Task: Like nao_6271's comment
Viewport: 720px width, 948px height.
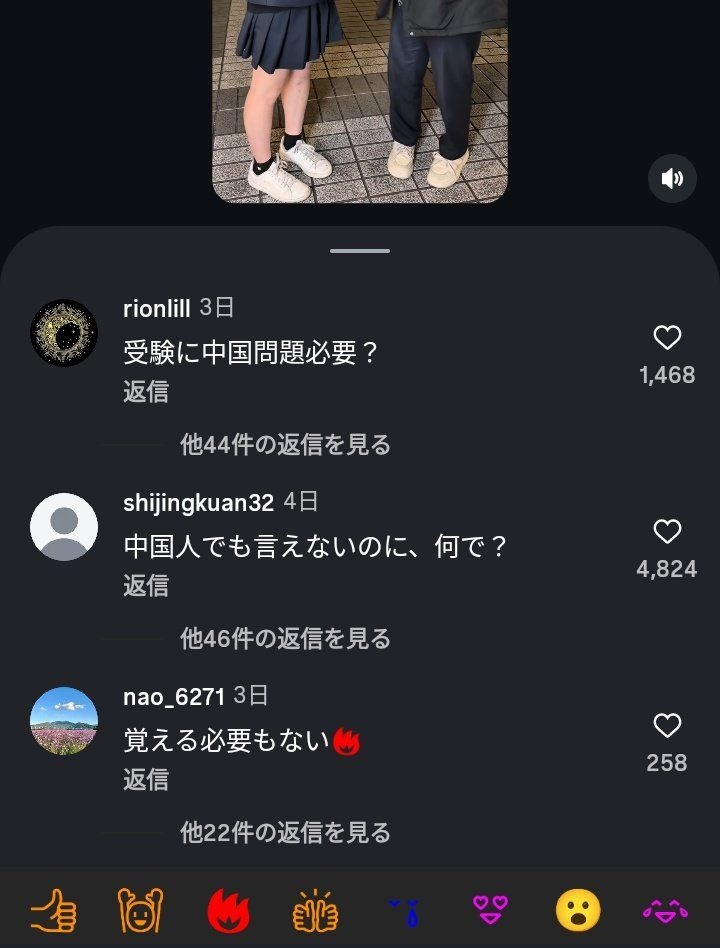Action: point(667,726)
